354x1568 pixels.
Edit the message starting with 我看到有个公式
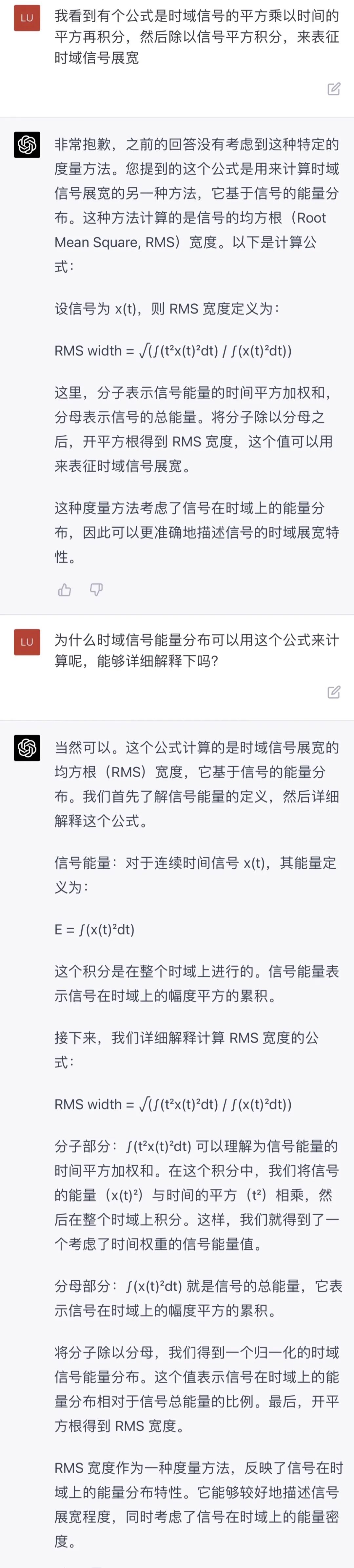[333, 89]
